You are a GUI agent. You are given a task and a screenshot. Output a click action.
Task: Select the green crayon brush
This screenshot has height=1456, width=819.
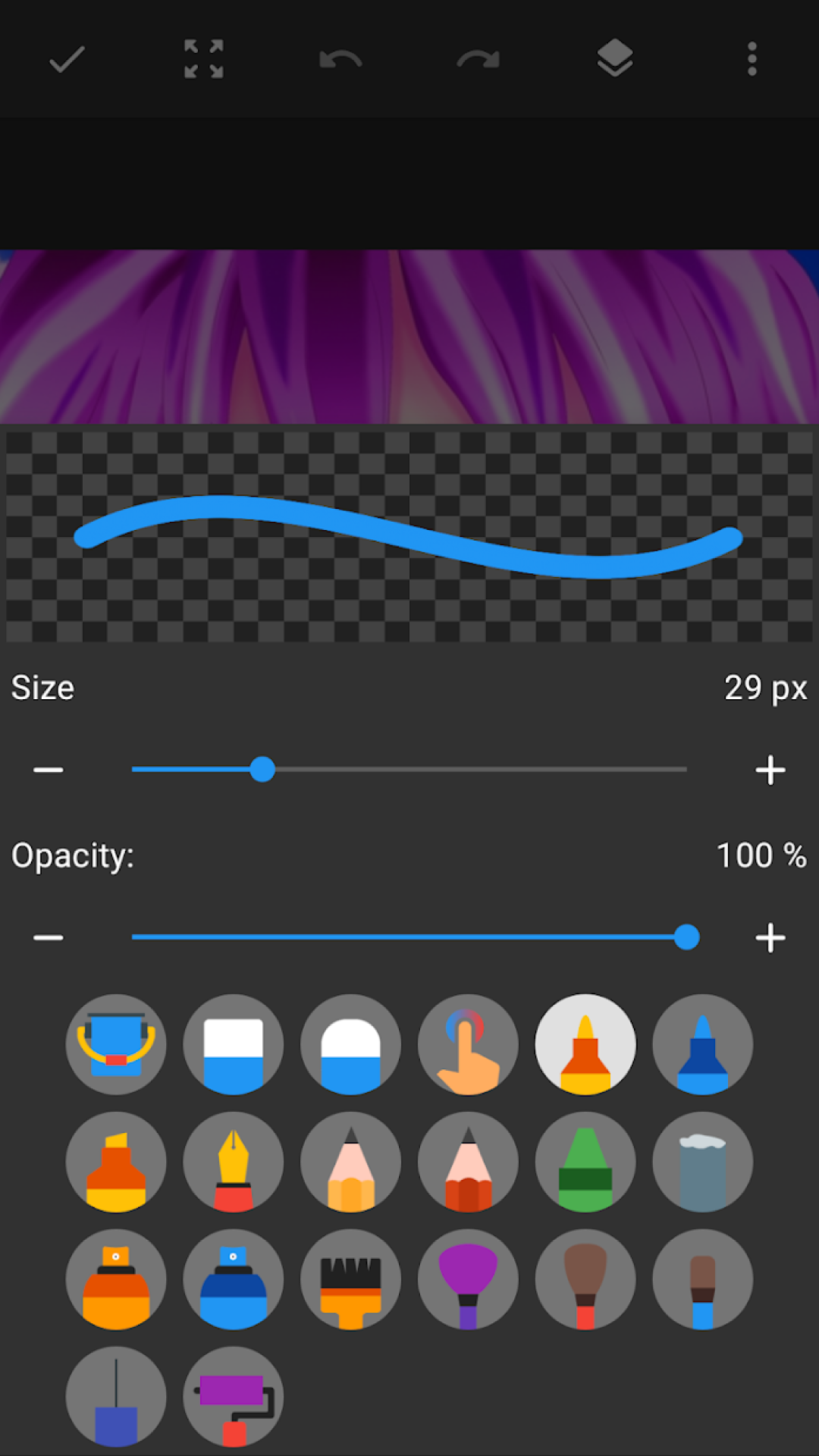(585, 1162)
